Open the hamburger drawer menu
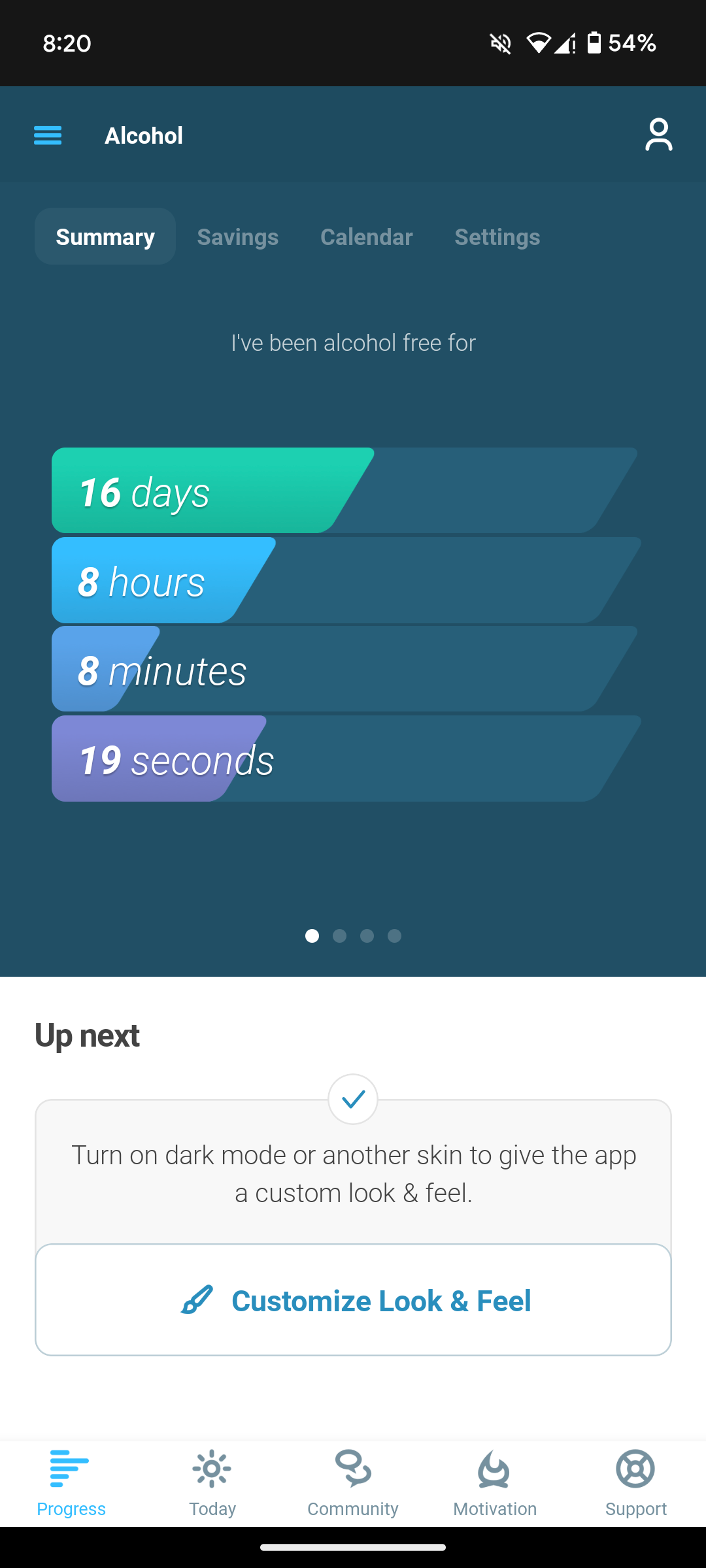 pyautogui.click(x=48, y=135)
